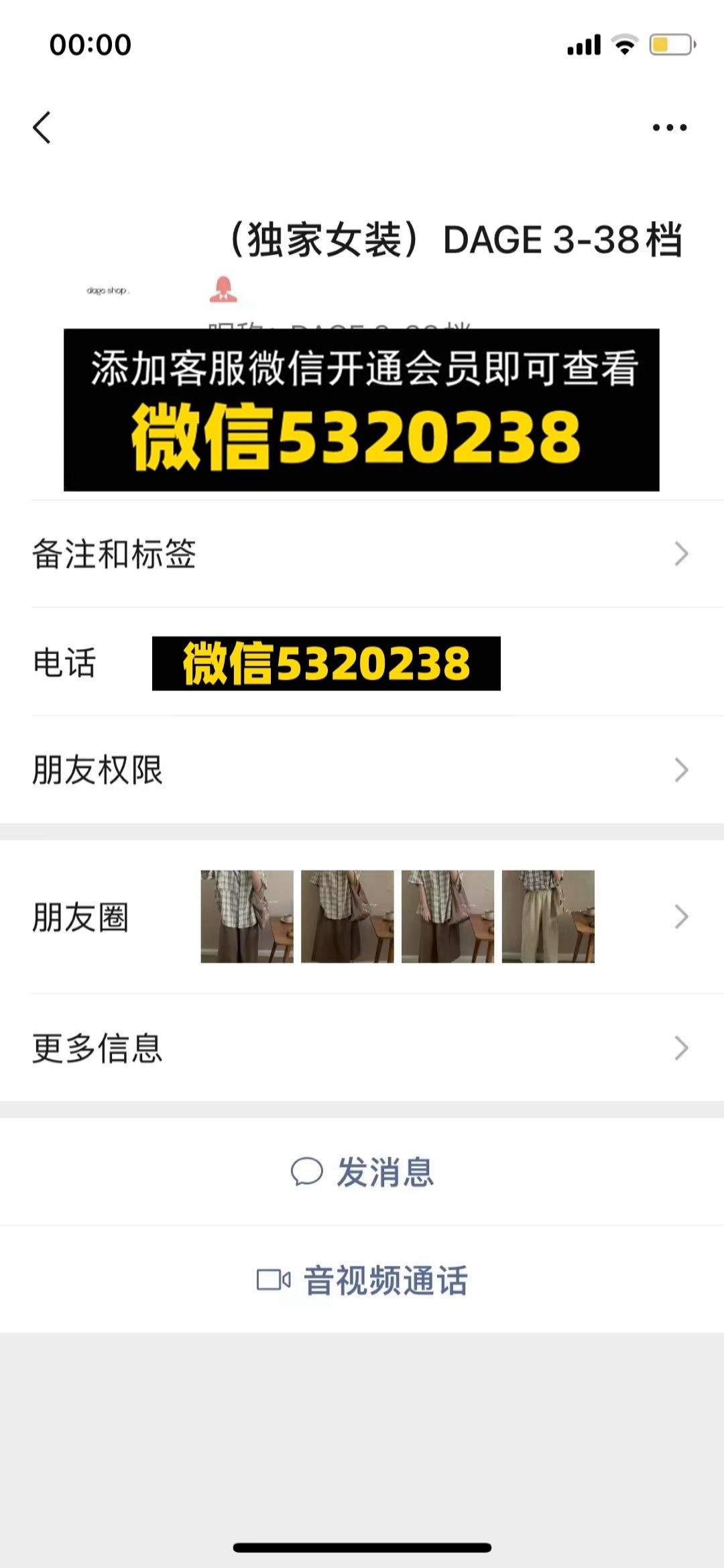This screenshot has width=724, height=1568.
Task: Open 备注和标签 row
Action: pyautogui.click(x=362, y=554)
